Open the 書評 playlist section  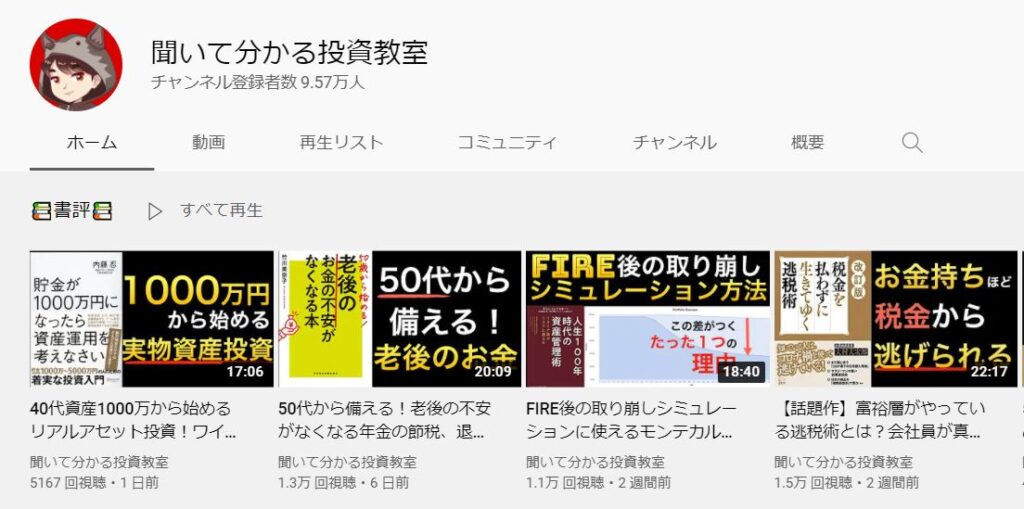tap(71, 211)
